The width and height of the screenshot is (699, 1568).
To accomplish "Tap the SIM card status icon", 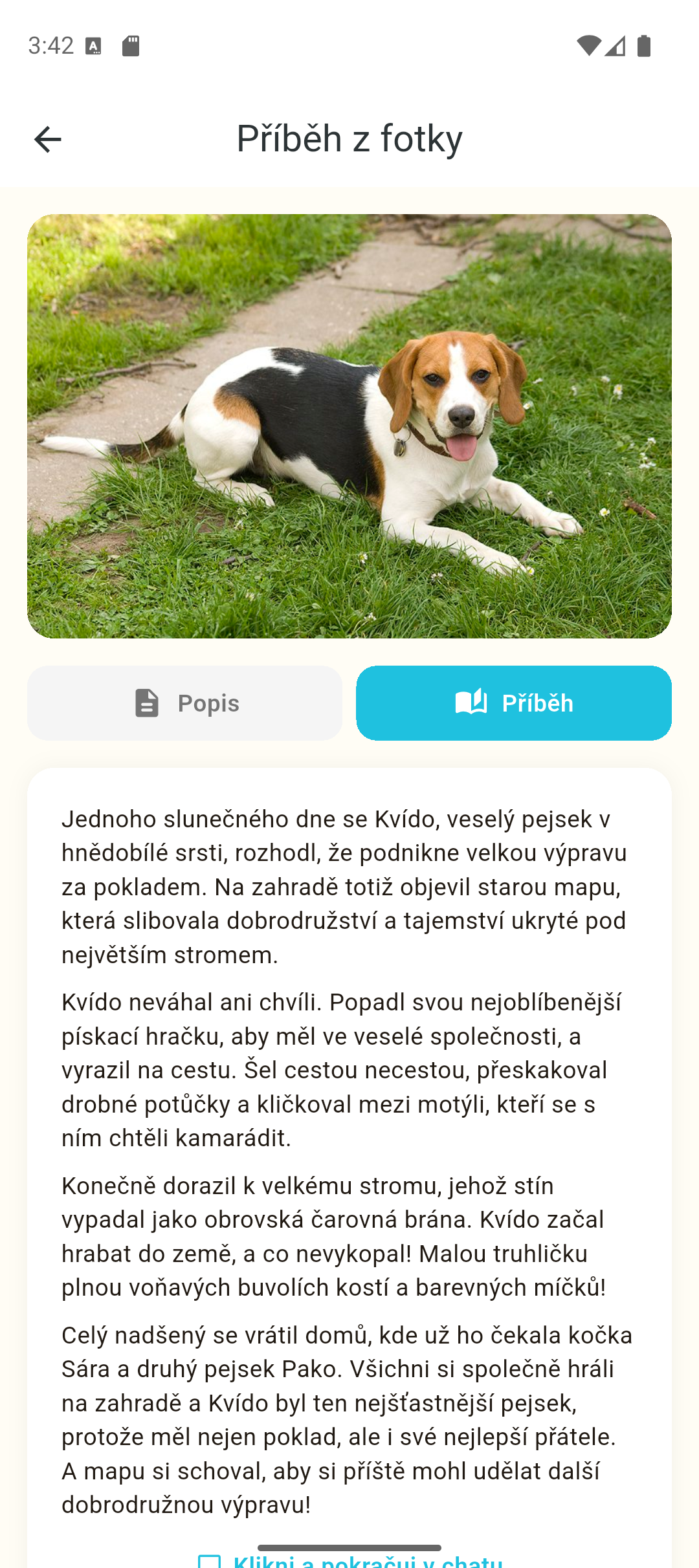I will 131,46.
